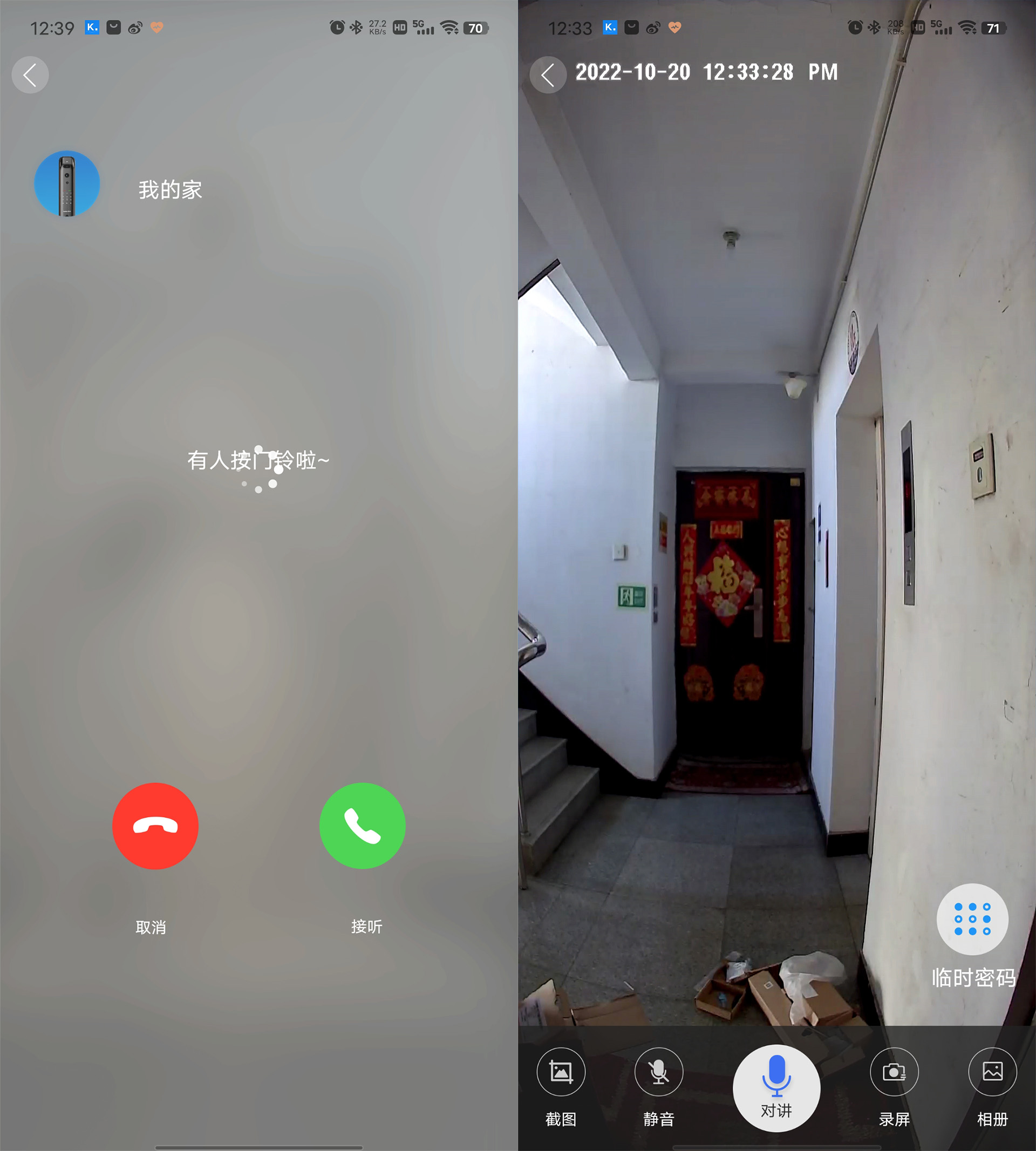Capture a 截图 snapshot of the video

click(561, 1072)
